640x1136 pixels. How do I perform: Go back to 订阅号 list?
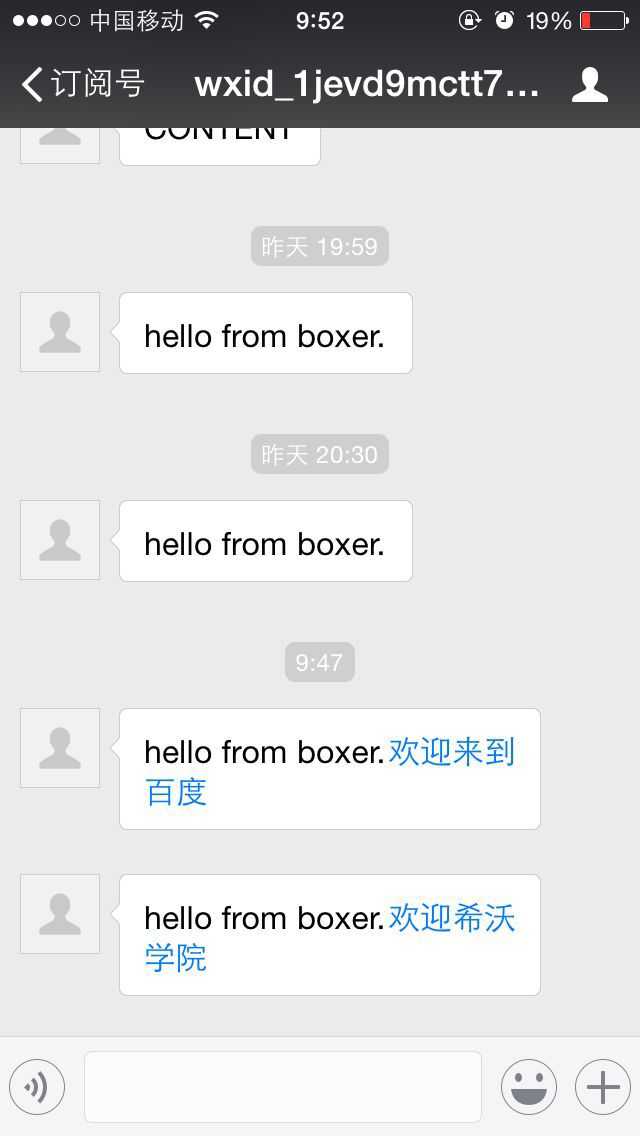click(82, 84)
